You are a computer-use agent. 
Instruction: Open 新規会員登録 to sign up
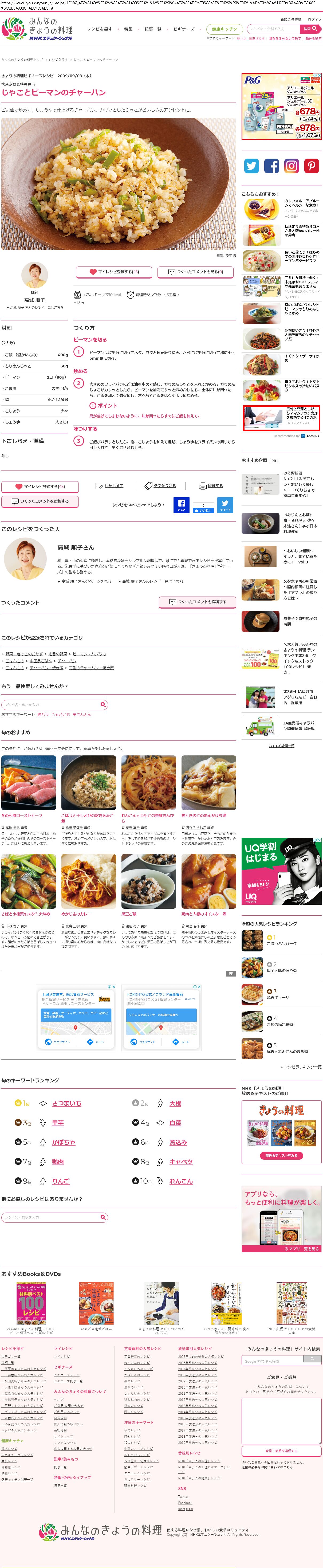[290, 19]
